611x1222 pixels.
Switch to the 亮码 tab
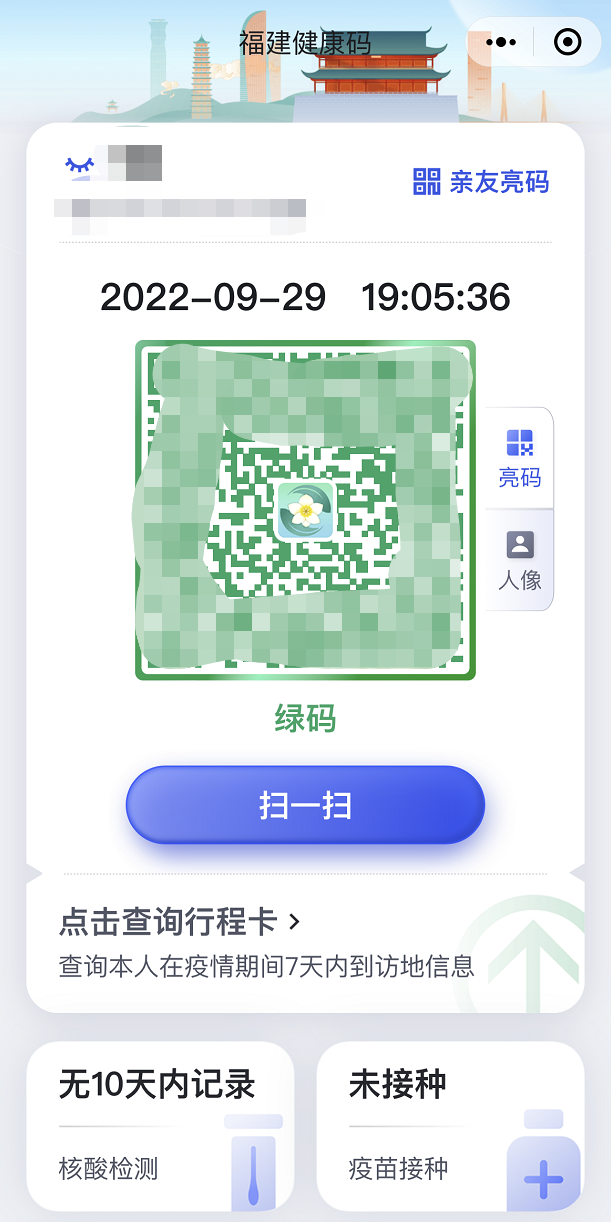pos(519,458)
